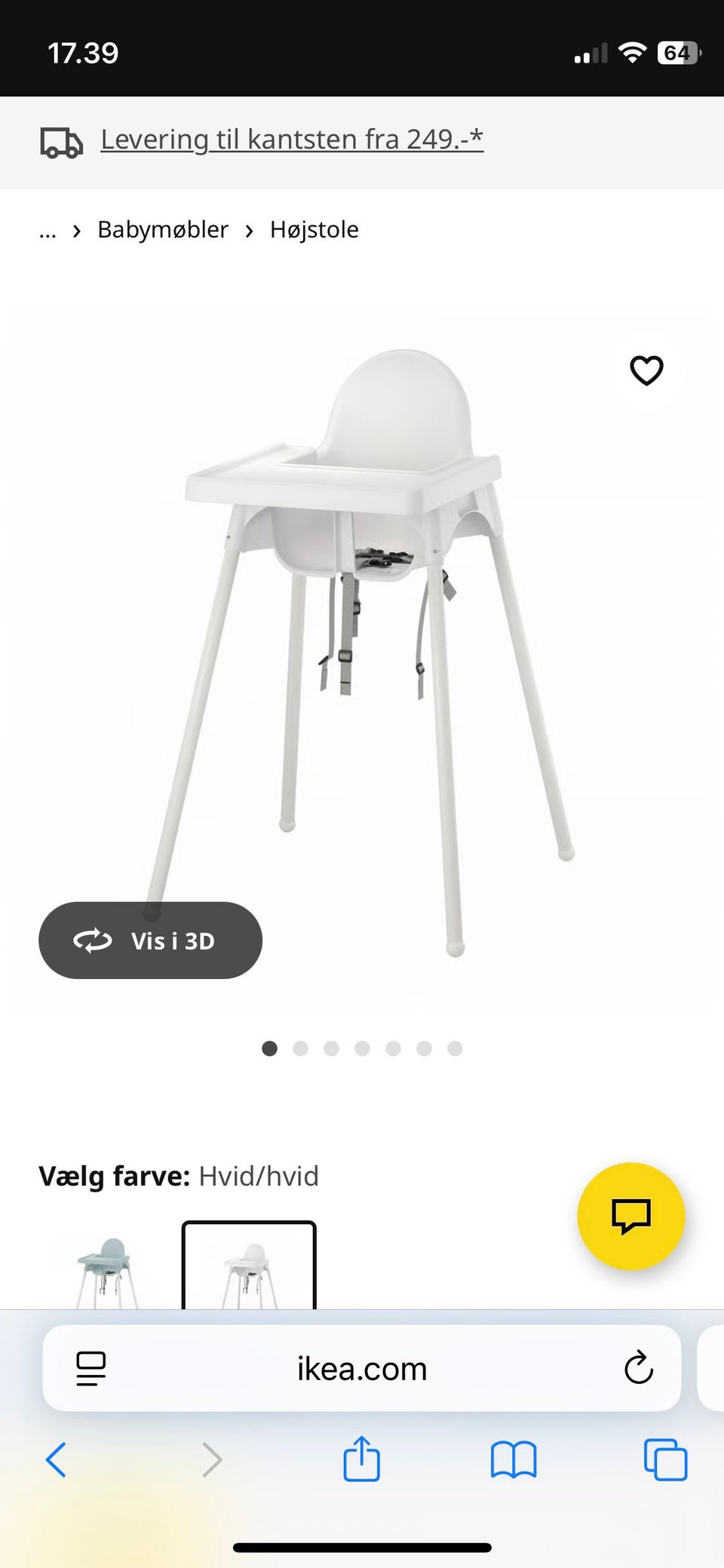Open the yellow chat support button
Viewport: 724px width, 1568px height.
click(x=630, y=1216)
